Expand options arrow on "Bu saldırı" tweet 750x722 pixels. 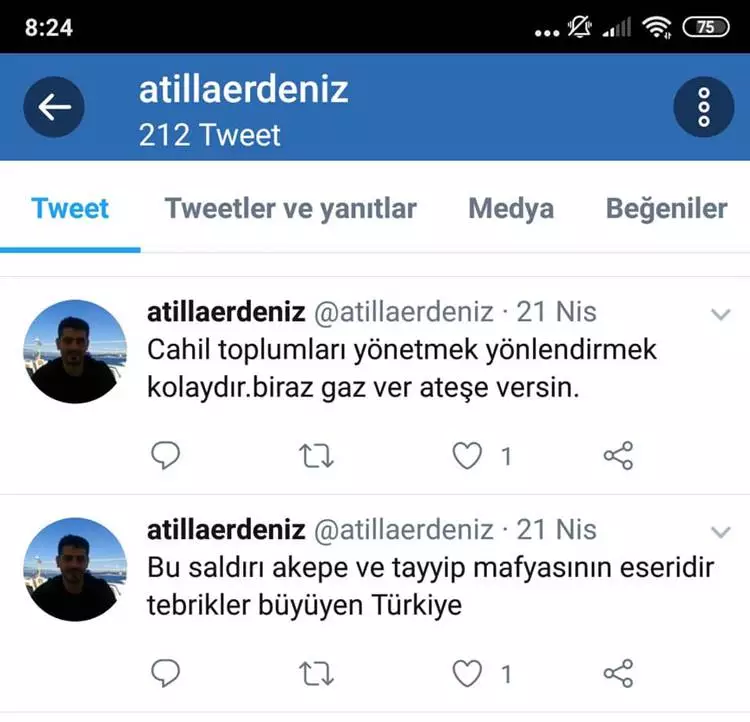720,531
